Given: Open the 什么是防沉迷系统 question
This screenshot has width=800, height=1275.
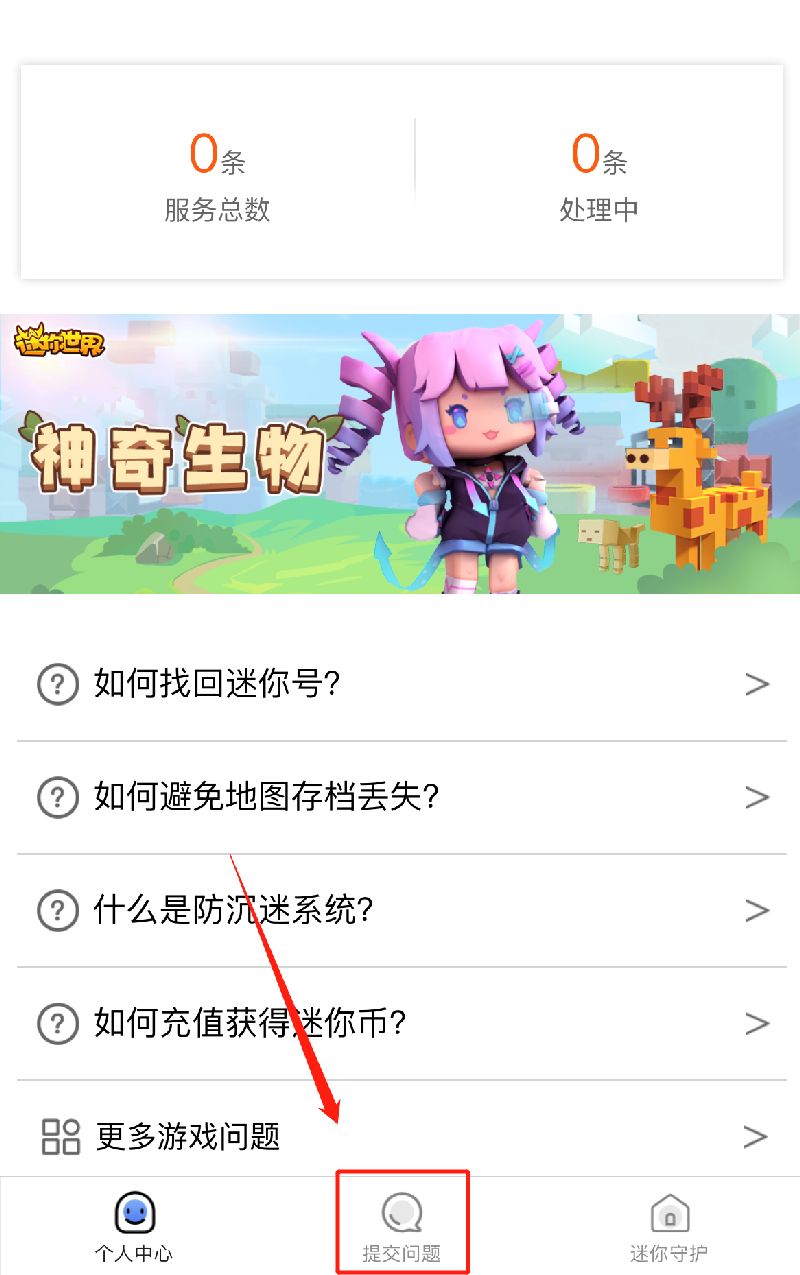Looking at the screenshot, I should click(x=400, y=911).
